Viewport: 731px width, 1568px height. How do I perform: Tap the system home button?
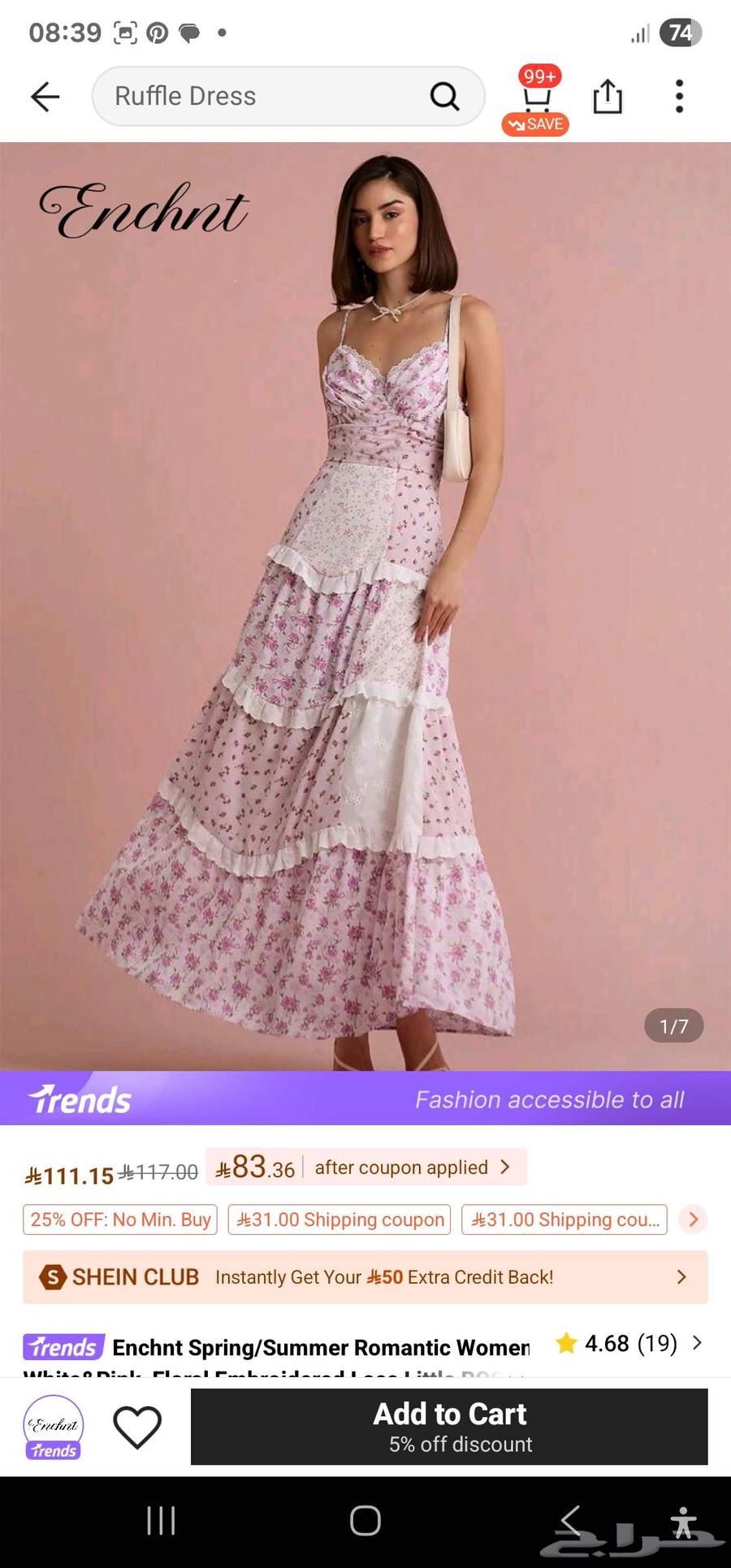click(x=365, y=1520)
